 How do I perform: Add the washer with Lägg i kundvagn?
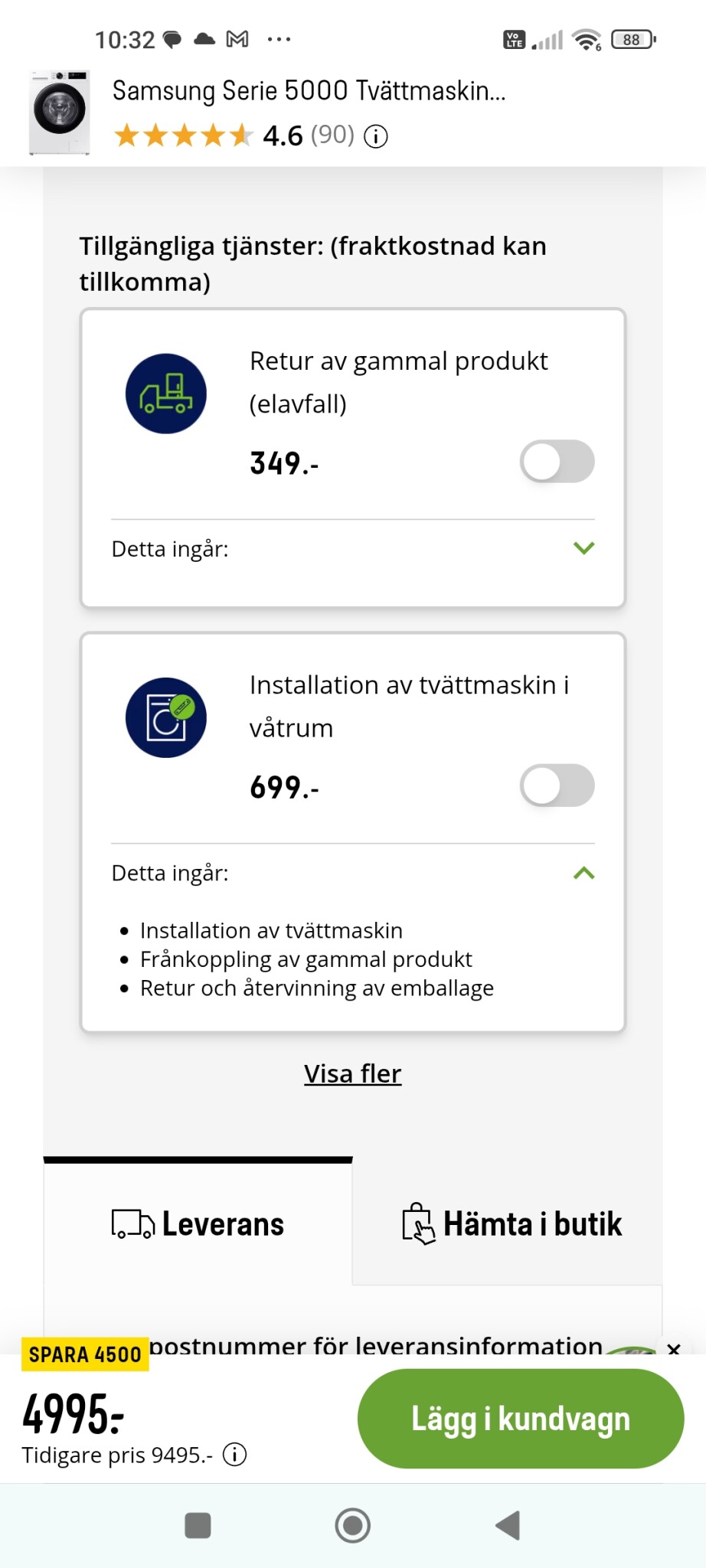[x=520, y=1419]
